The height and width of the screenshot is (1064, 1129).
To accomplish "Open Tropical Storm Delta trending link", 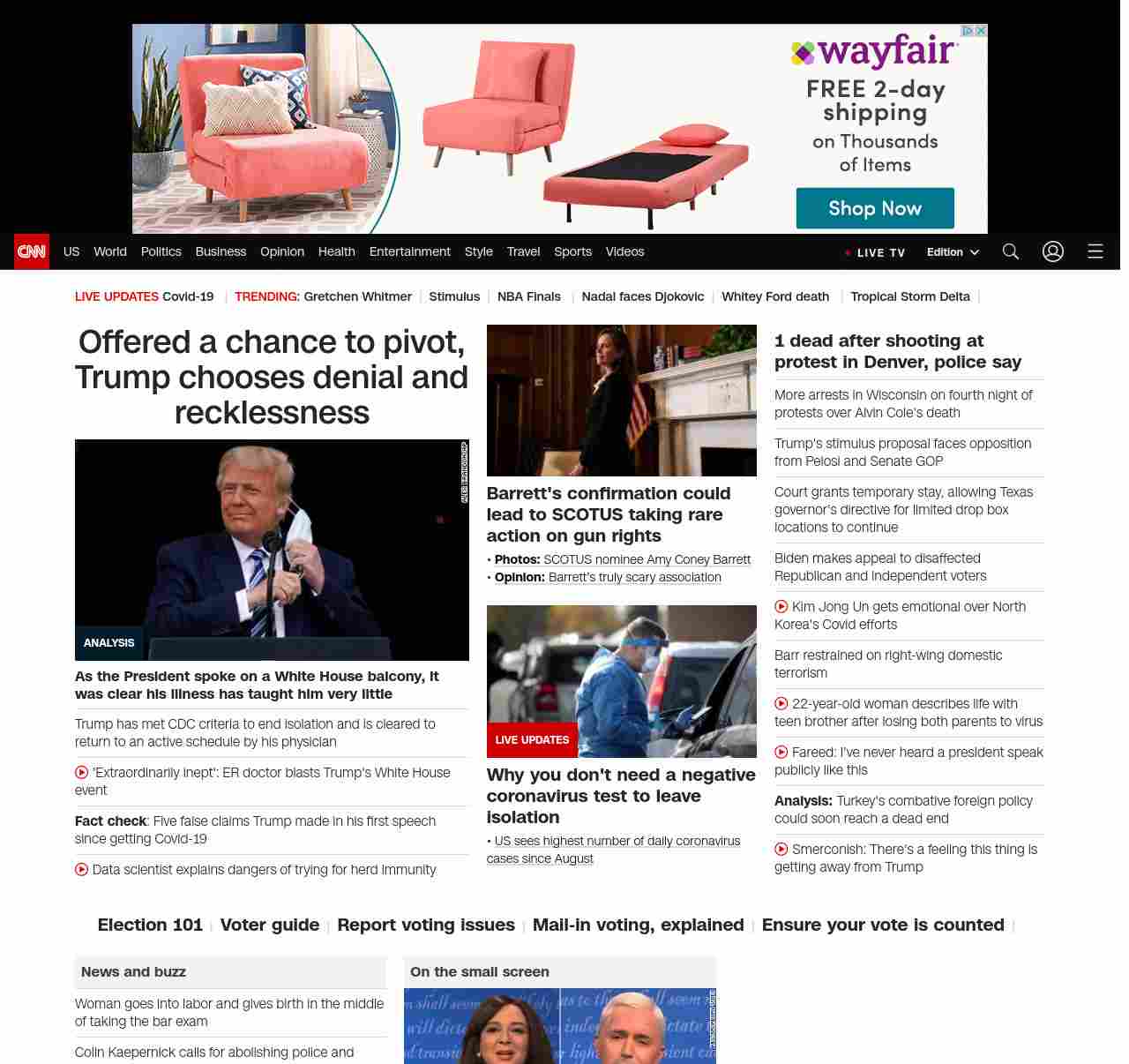I will click(x=909, y=296).
